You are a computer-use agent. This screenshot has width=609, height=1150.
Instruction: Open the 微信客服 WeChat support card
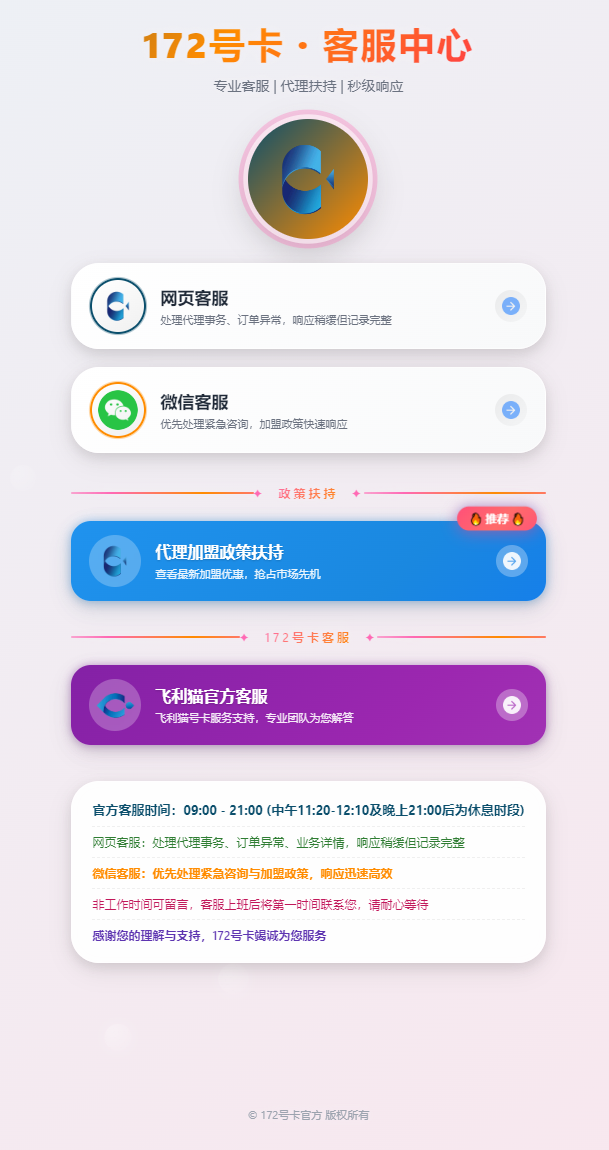pyautogui.click(x=308, y=410)
